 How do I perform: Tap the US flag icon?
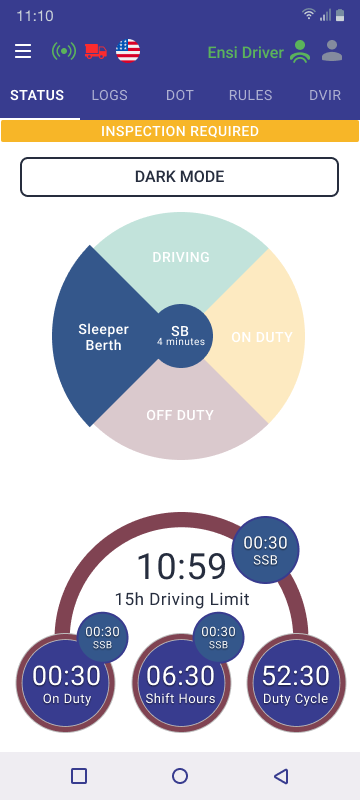click(x=128, y=51)
